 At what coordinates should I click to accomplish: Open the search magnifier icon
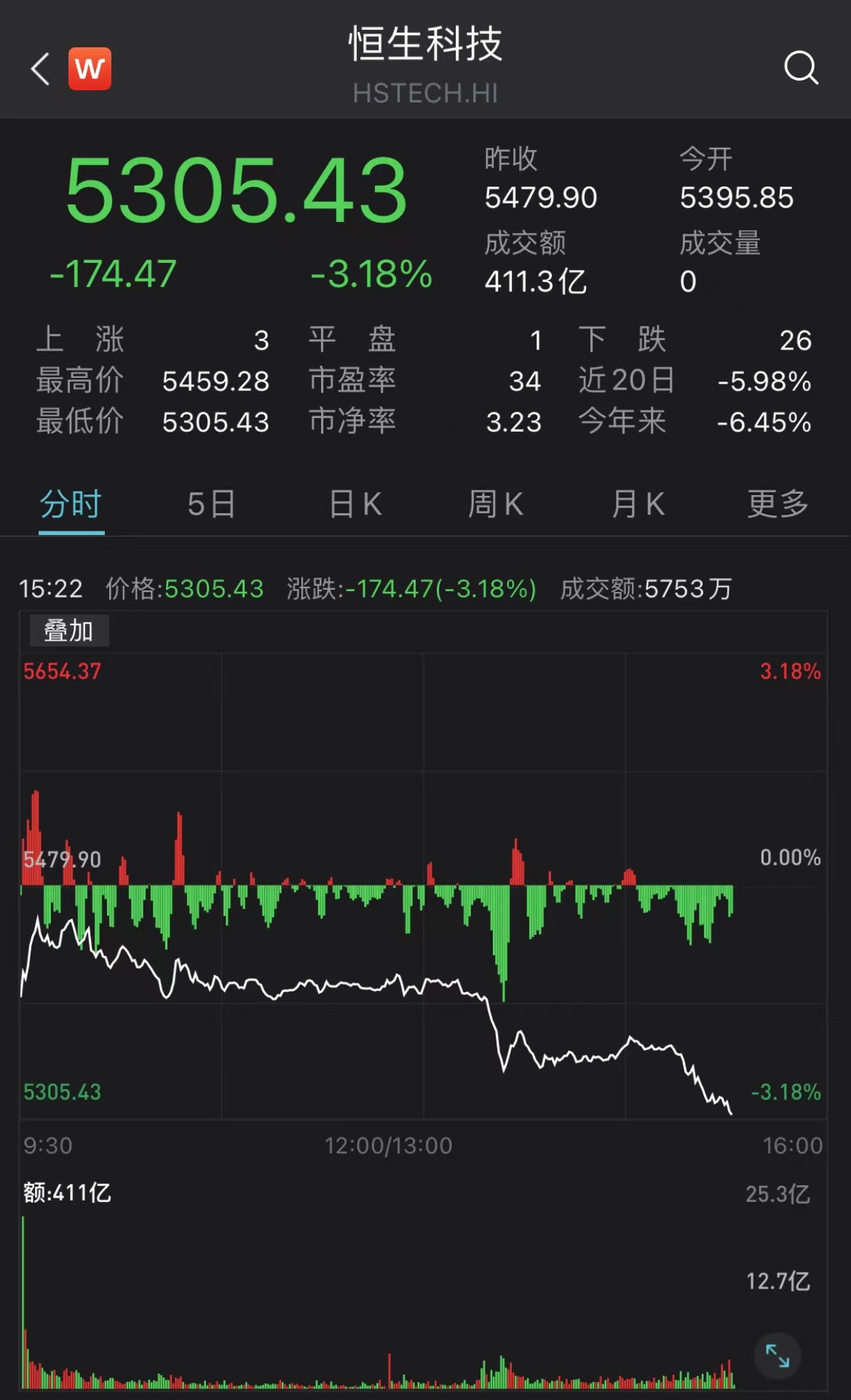coord(801,68)
